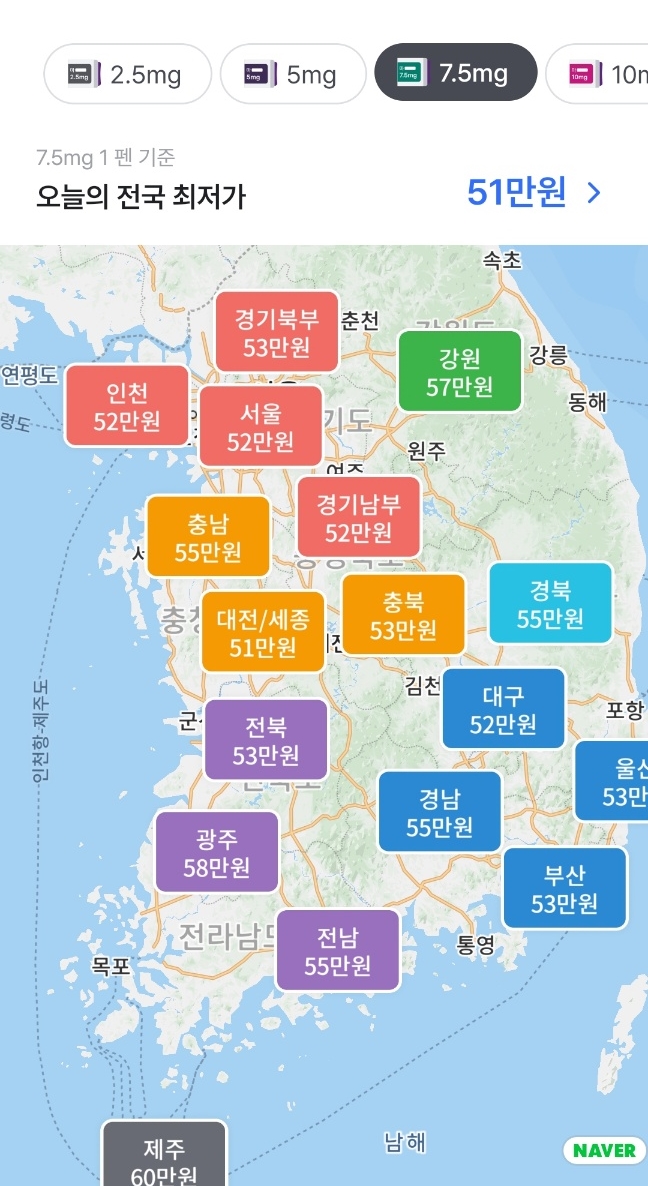Switch to the 5mg dosage chip
648x1186 pixels.
(x=292, y=74)
